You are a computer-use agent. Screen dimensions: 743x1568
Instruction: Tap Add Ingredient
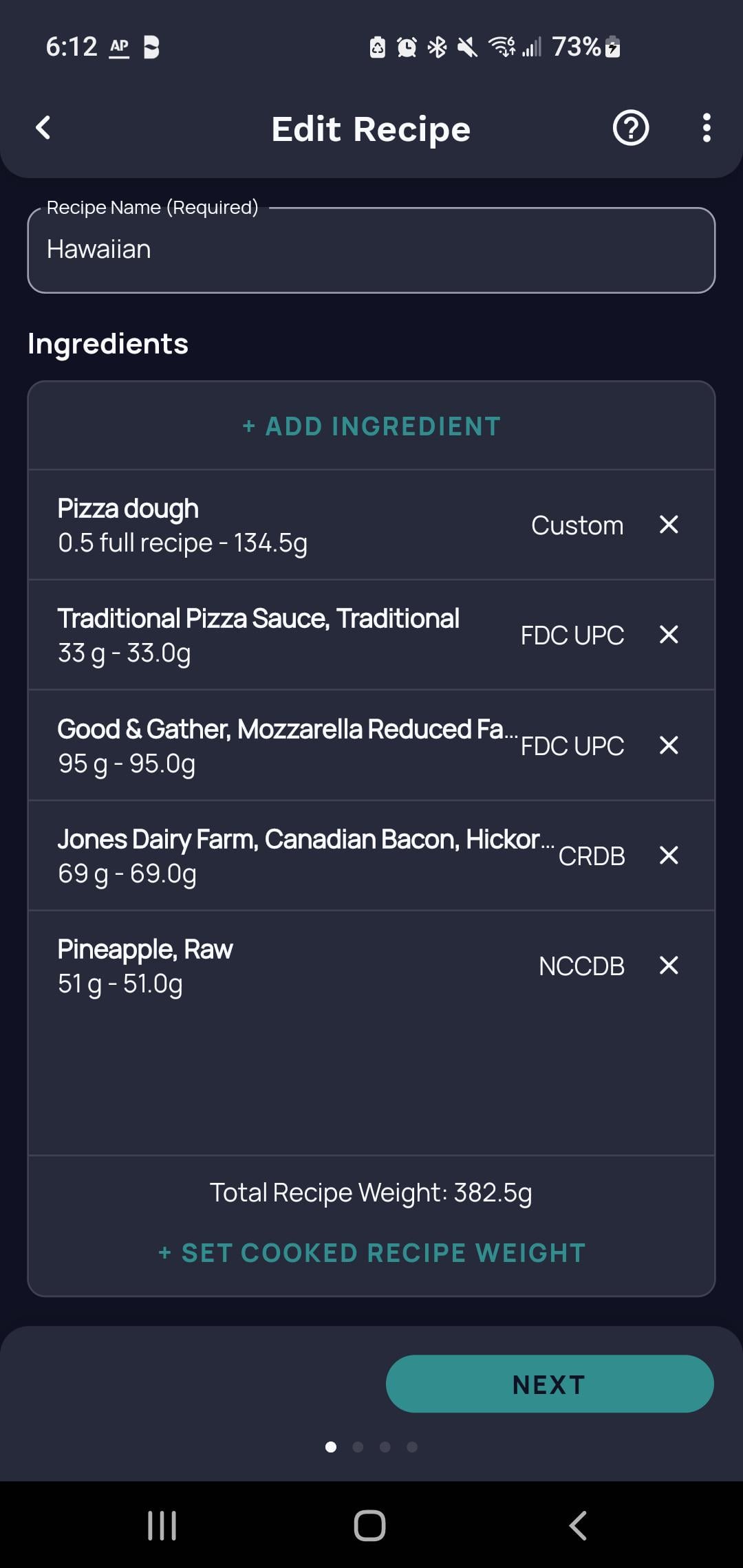371,426
